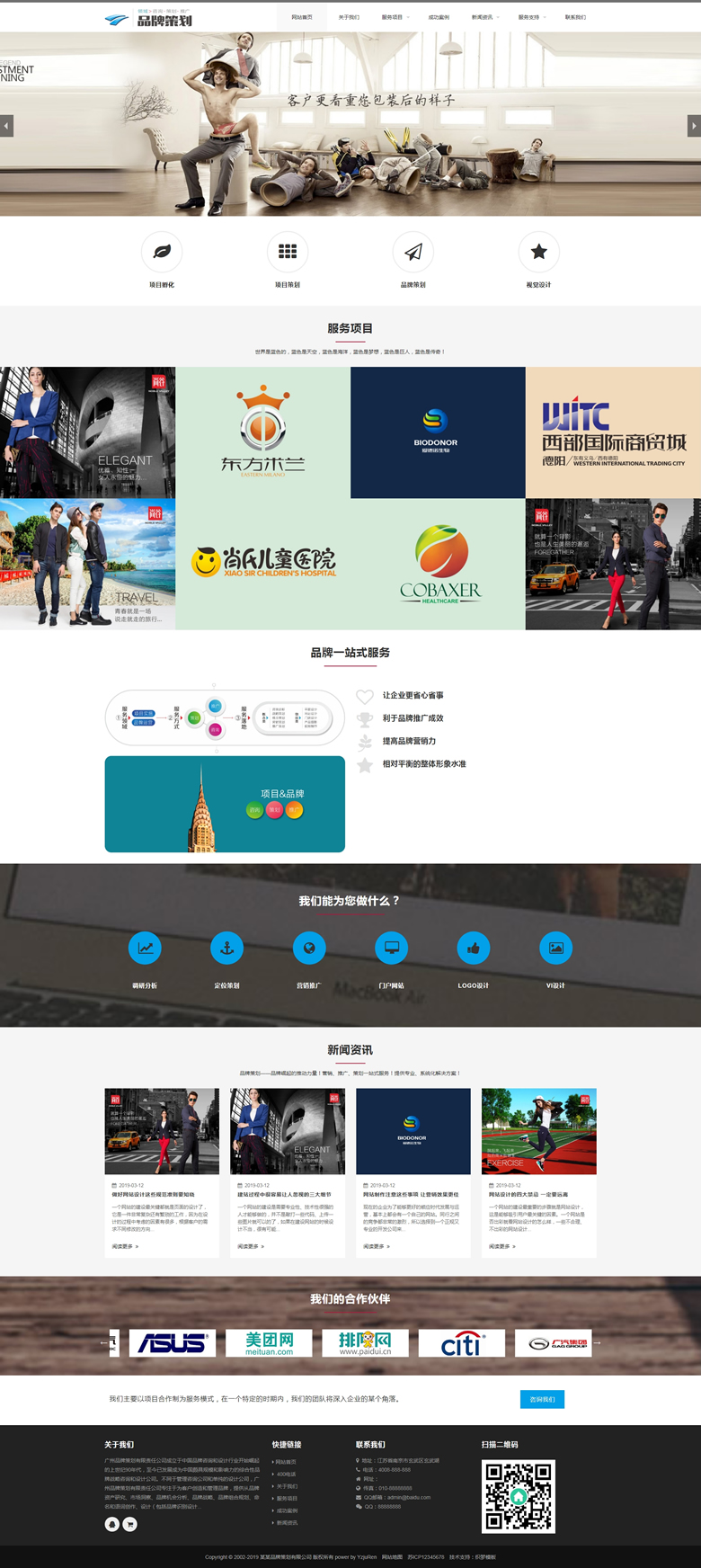This screenshot has width=701, height=1568.
Task: Open news card 做好网站设计
Action: tap(153, 1195)
